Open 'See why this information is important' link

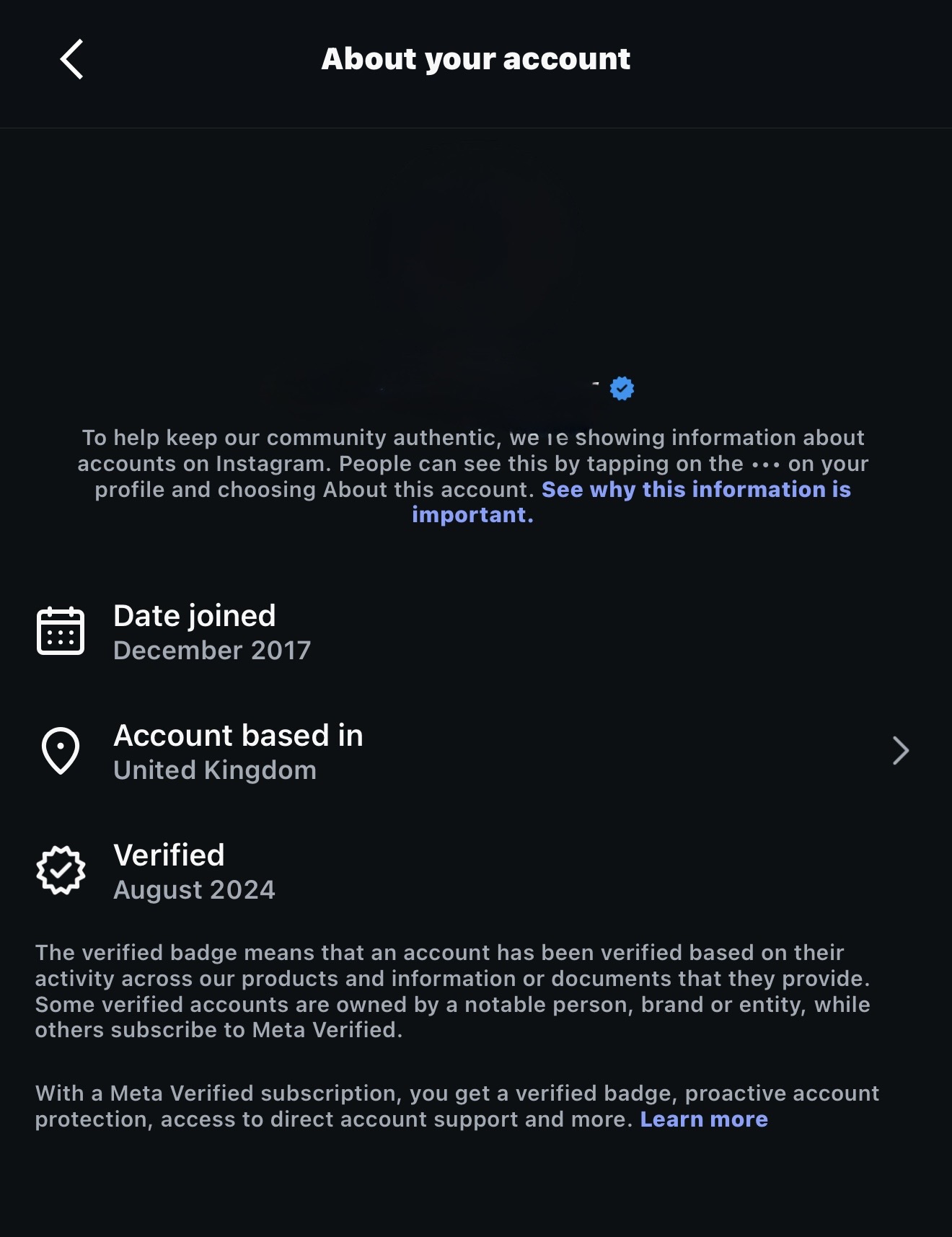(695, 490)
